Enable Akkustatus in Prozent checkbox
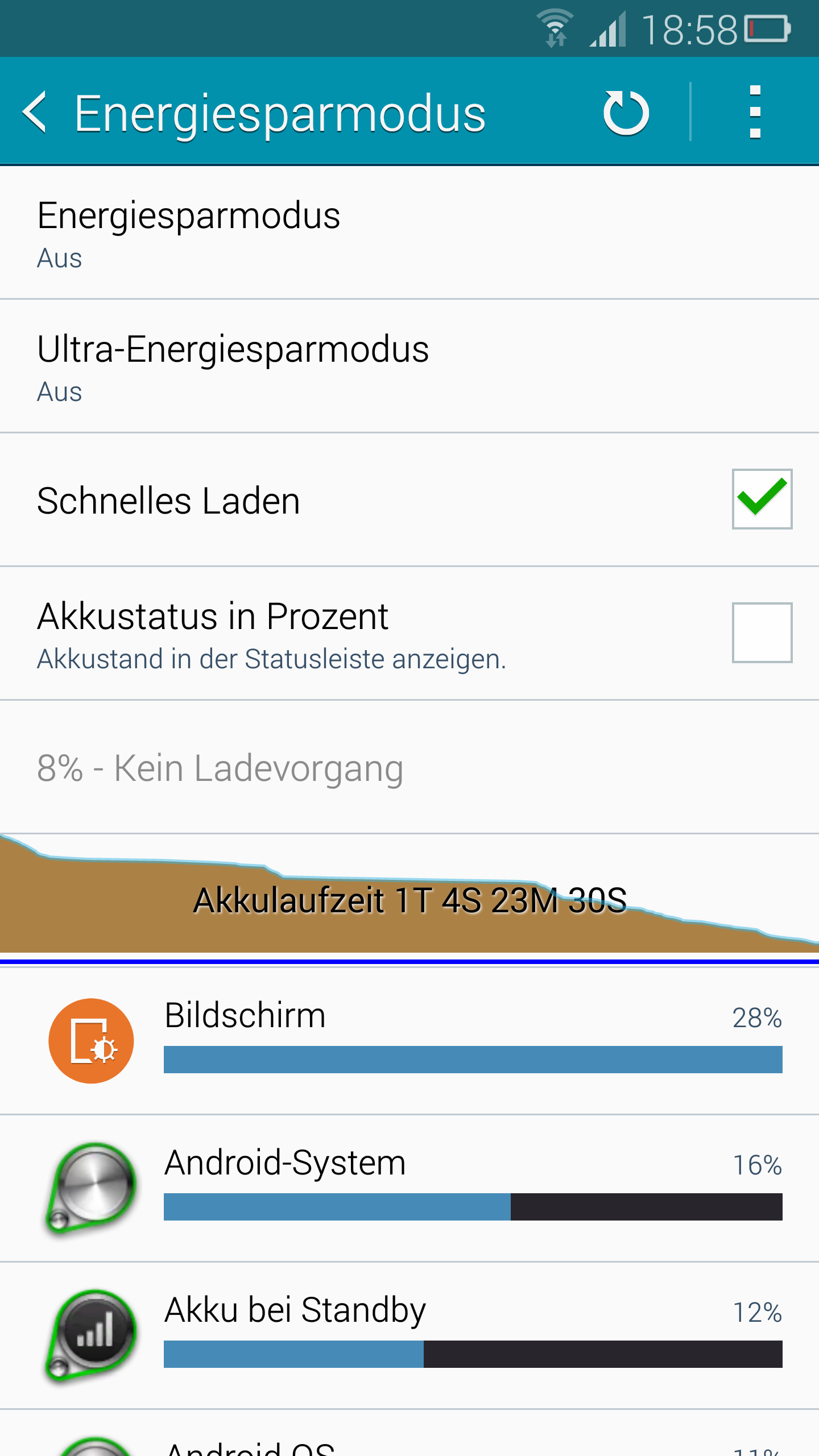This screenshot has height=1456, width=819. click(762, 632)
